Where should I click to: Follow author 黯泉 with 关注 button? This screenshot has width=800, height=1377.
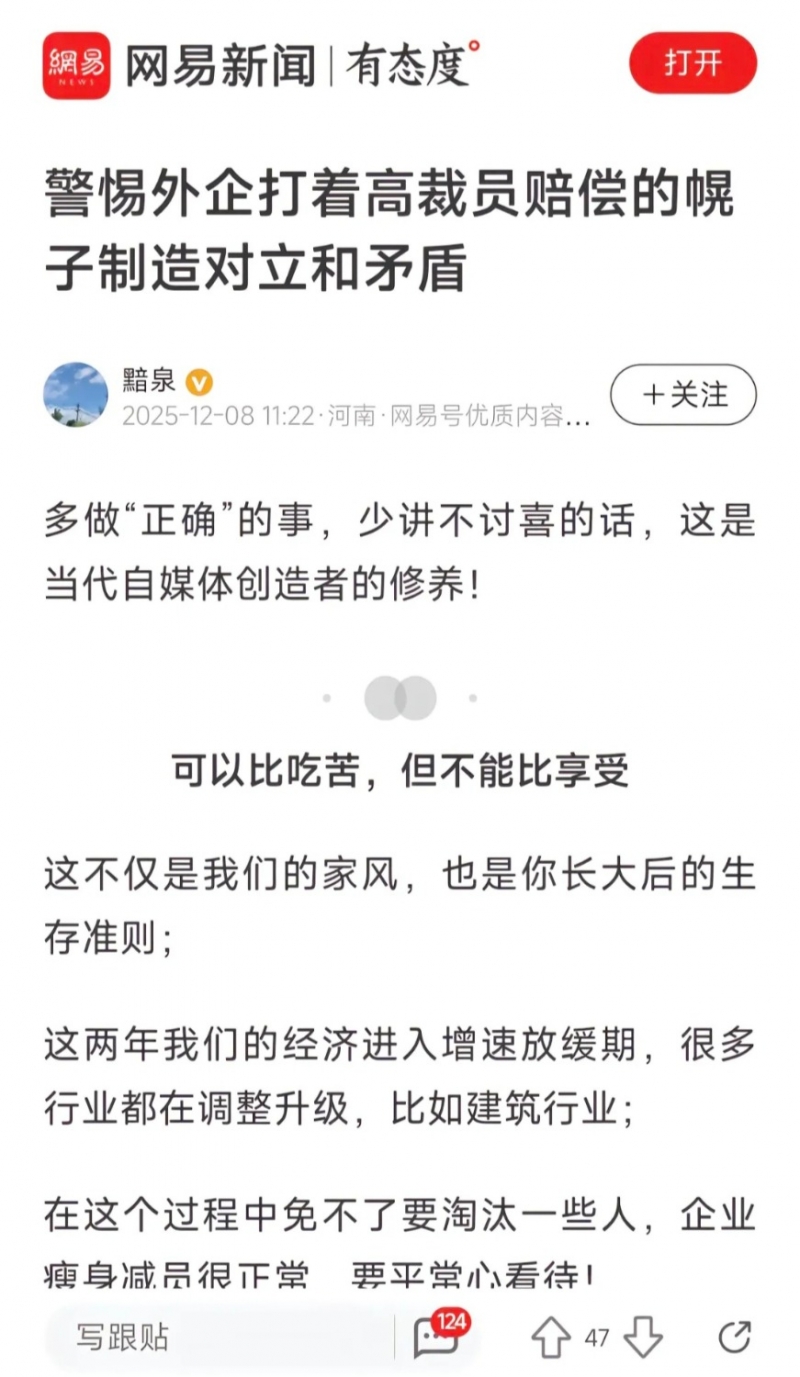tap(683, 395)
